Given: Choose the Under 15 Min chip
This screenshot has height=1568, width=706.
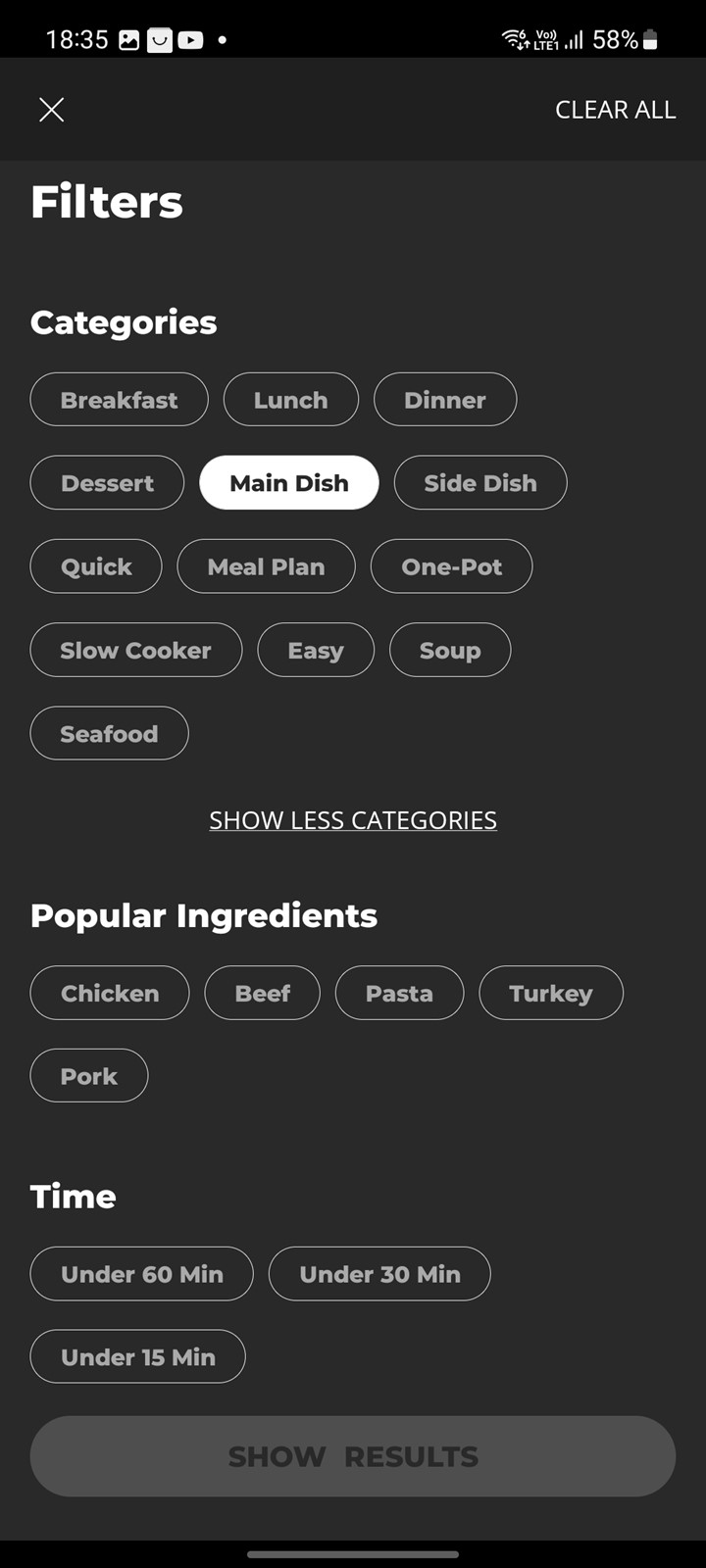Looking at the screenshot, I should [x=137, y=1357].
